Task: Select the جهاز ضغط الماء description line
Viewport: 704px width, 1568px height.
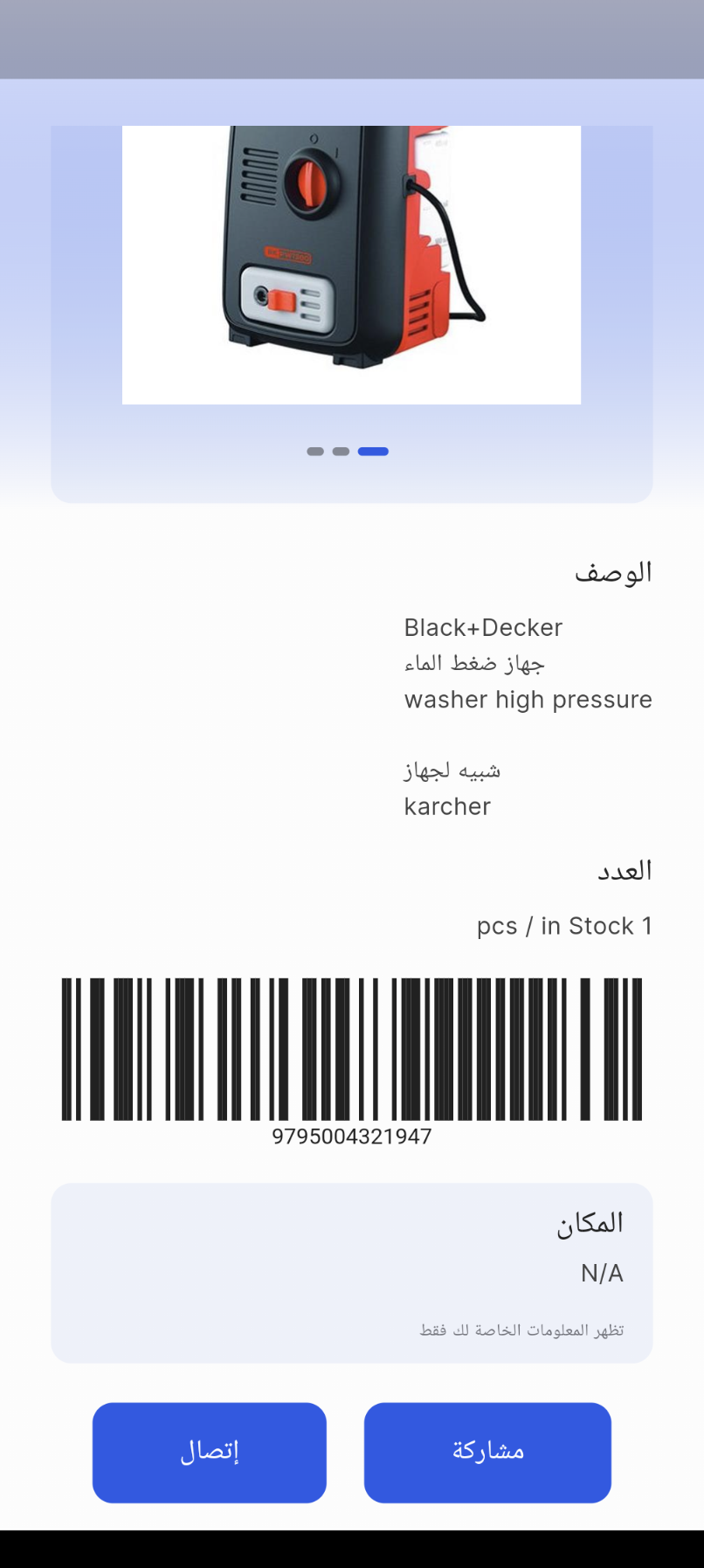Action: click(475, 663)
